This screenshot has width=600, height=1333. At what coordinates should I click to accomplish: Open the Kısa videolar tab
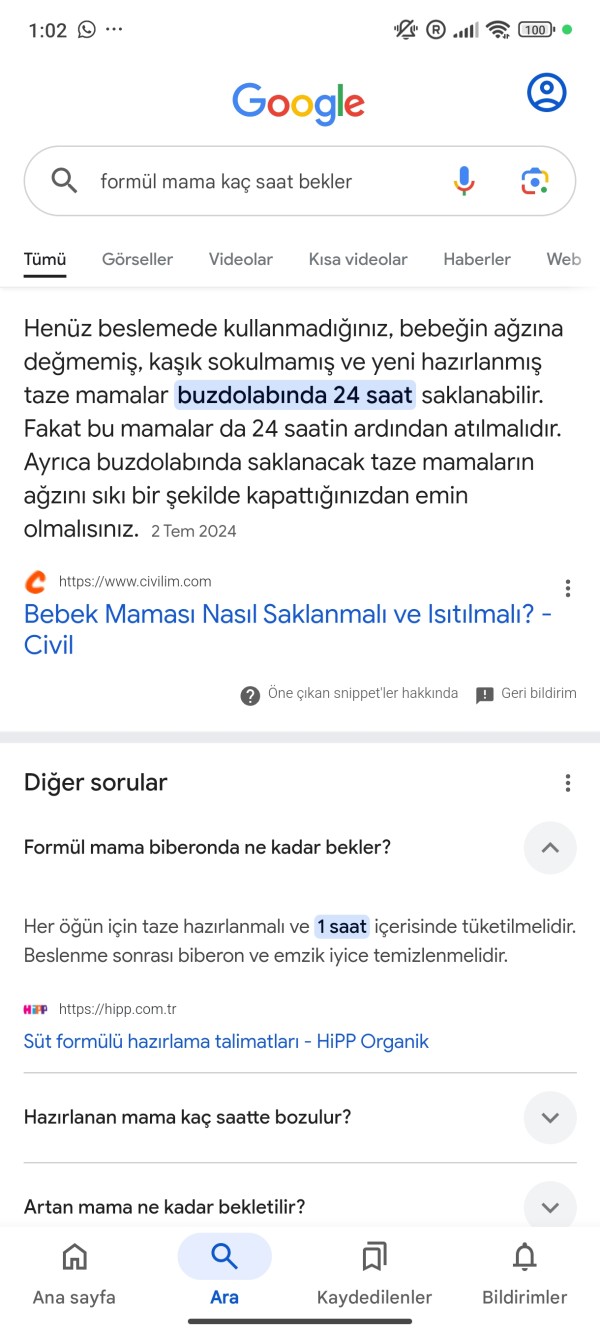click(358, 259)
